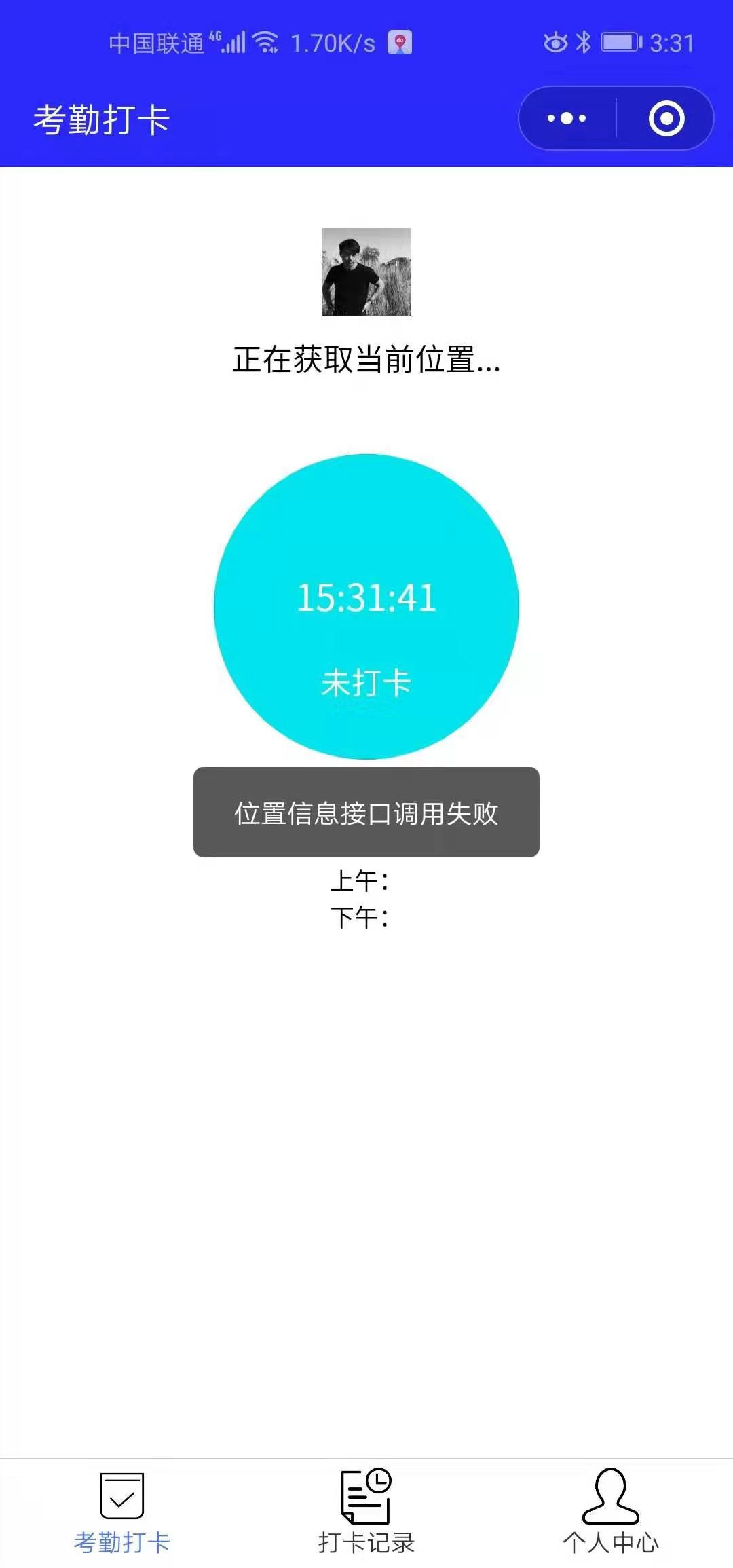Go to the 个人中心 tab
This screenshot has height=1568, width=733.
611,1511
